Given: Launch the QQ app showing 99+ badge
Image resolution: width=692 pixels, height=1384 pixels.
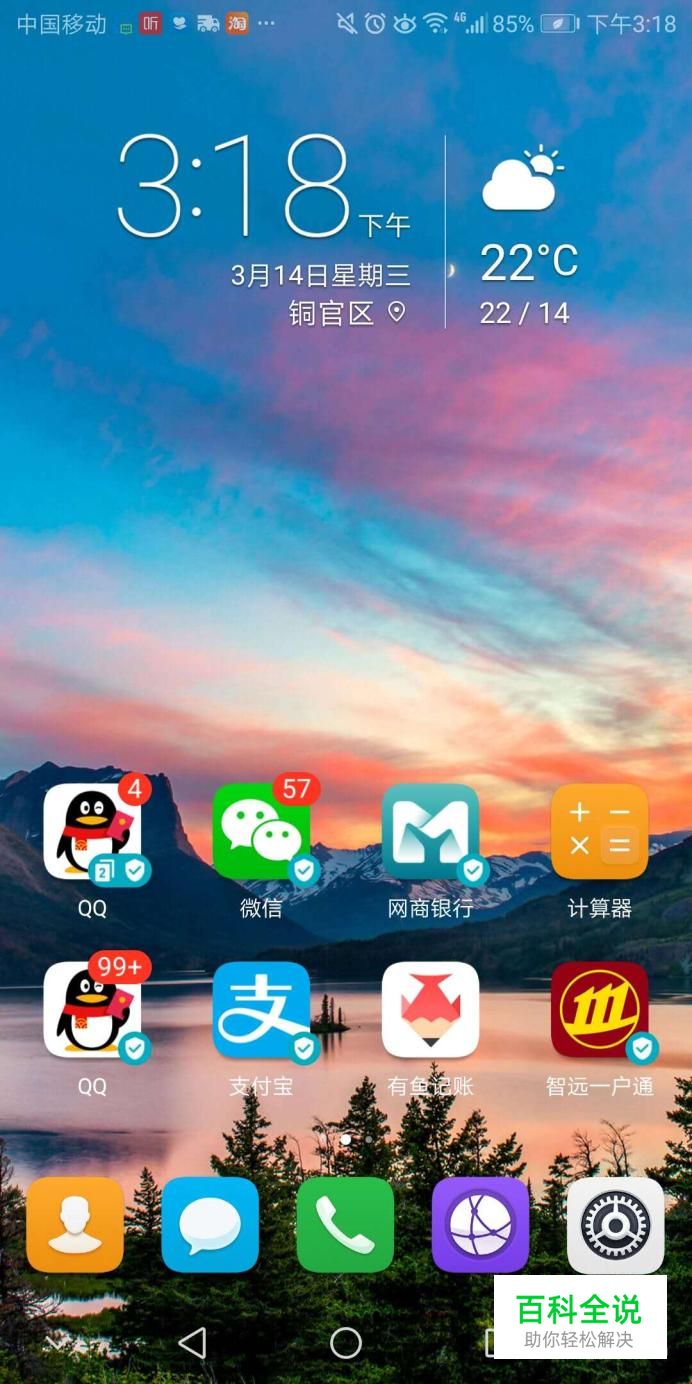Looking at the screenshot, I should [92, 1011].
